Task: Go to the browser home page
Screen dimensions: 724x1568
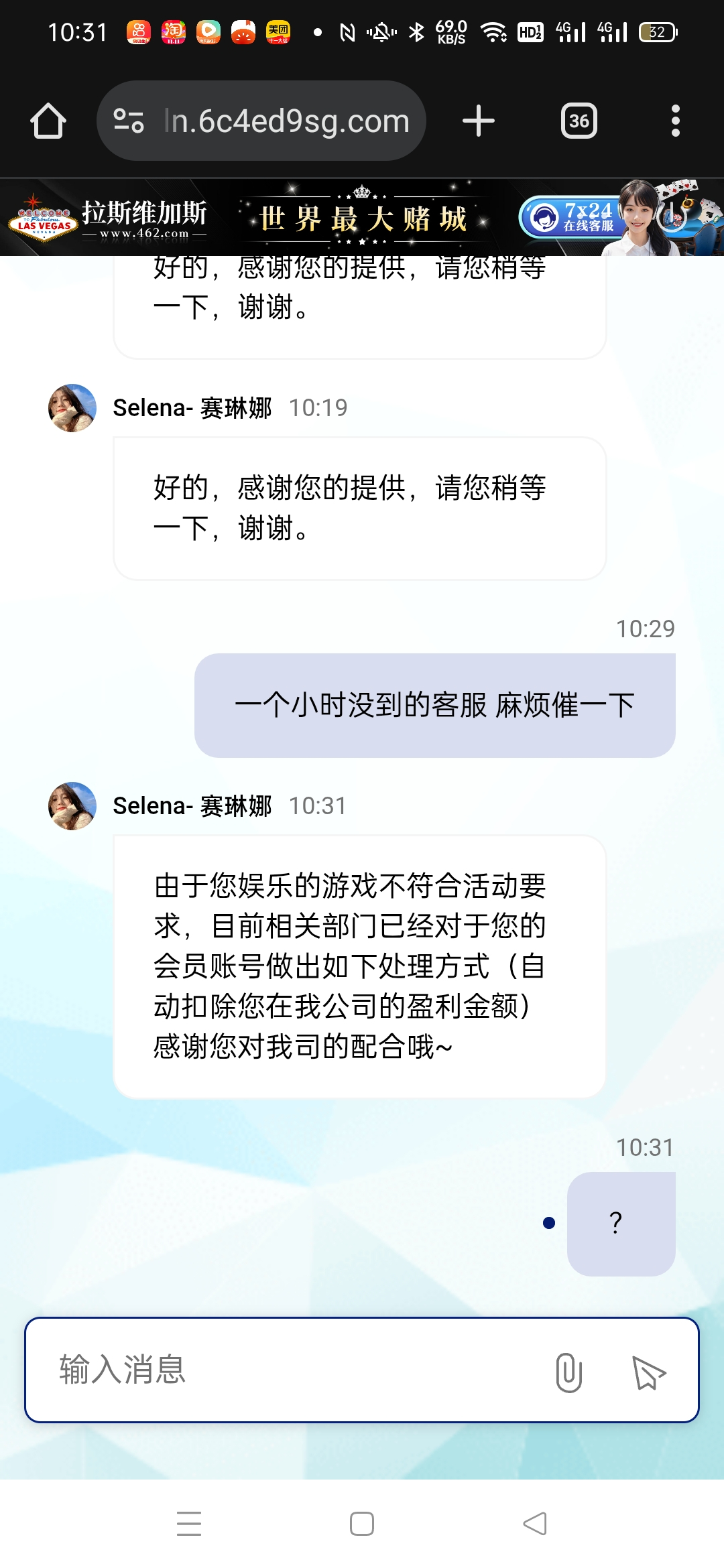Action: (48, 121)
